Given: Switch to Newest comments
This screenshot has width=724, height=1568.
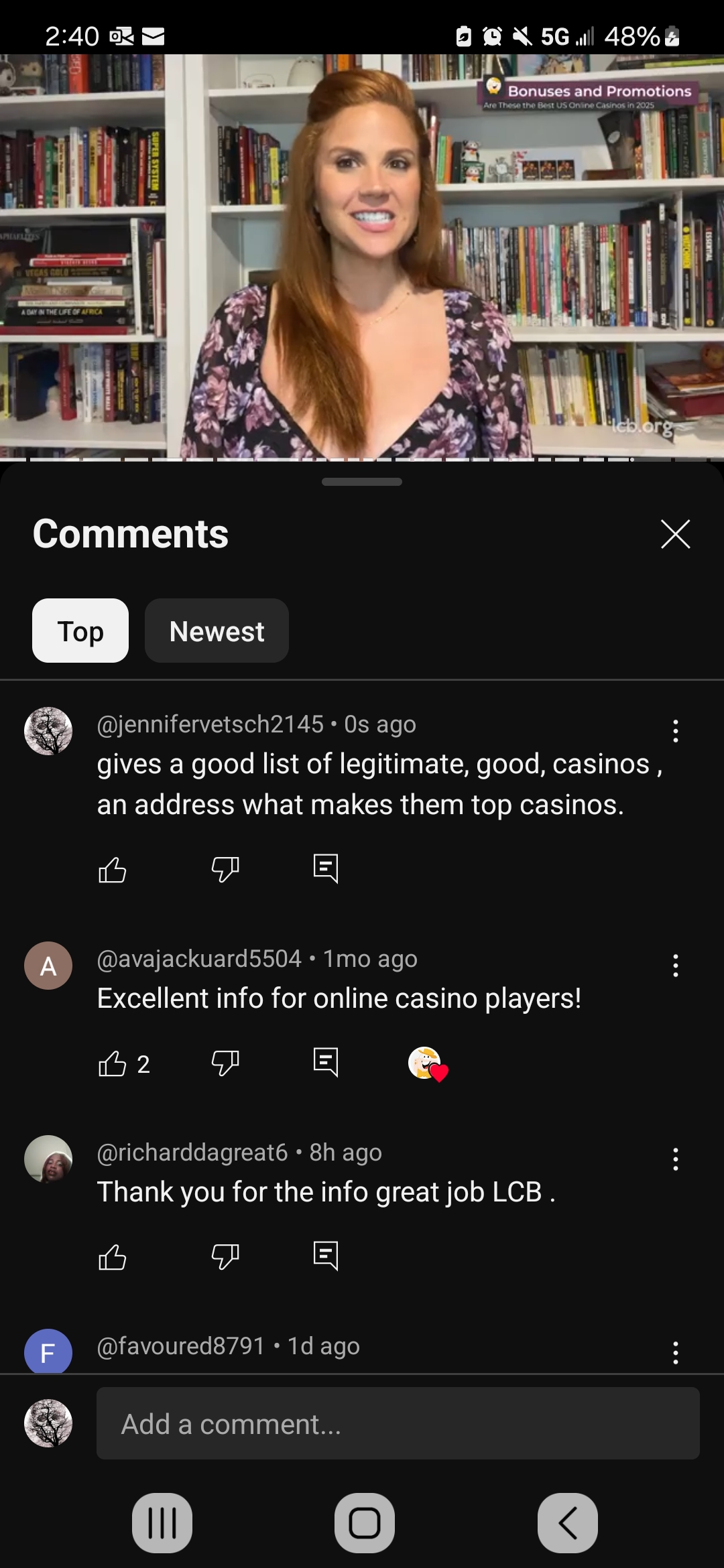Looking at the screenshot, I should pos(217,631).
